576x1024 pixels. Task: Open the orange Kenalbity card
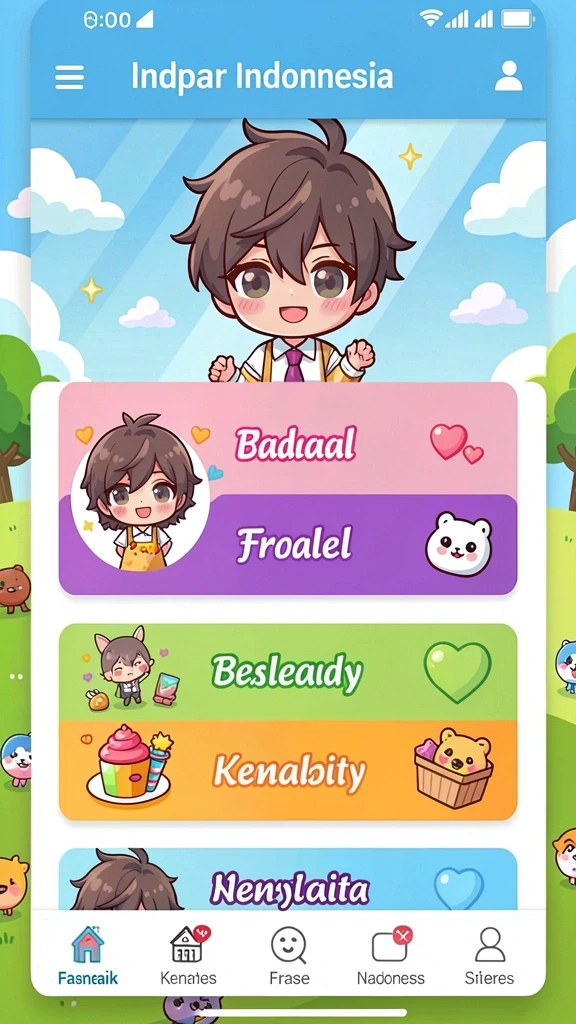[288, 770]
